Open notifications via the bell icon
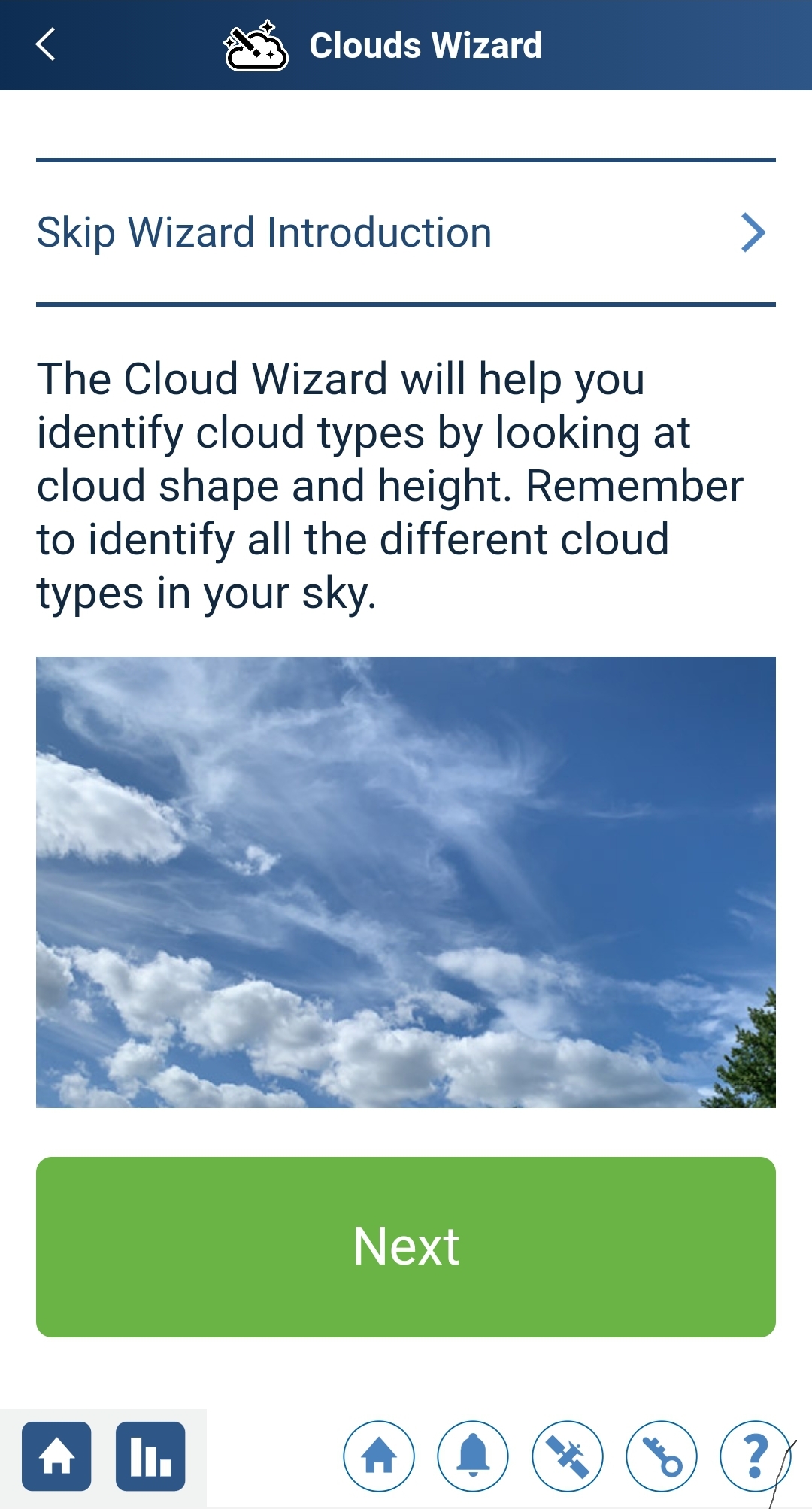Image resolution: width=812 pixels, height=1509 pixels. pos(471,1455)
